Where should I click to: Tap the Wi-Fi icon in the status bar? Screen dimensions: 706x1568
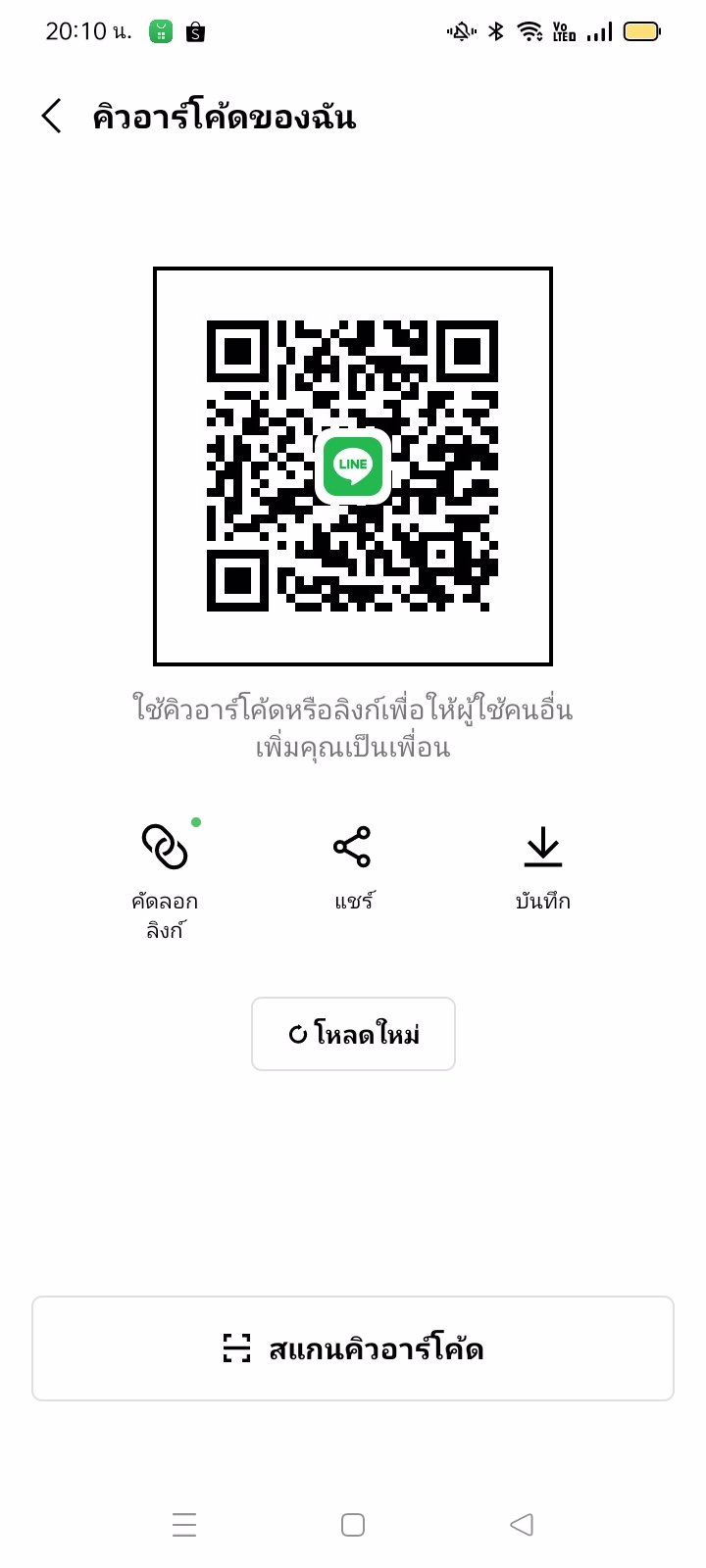[529, 30]
